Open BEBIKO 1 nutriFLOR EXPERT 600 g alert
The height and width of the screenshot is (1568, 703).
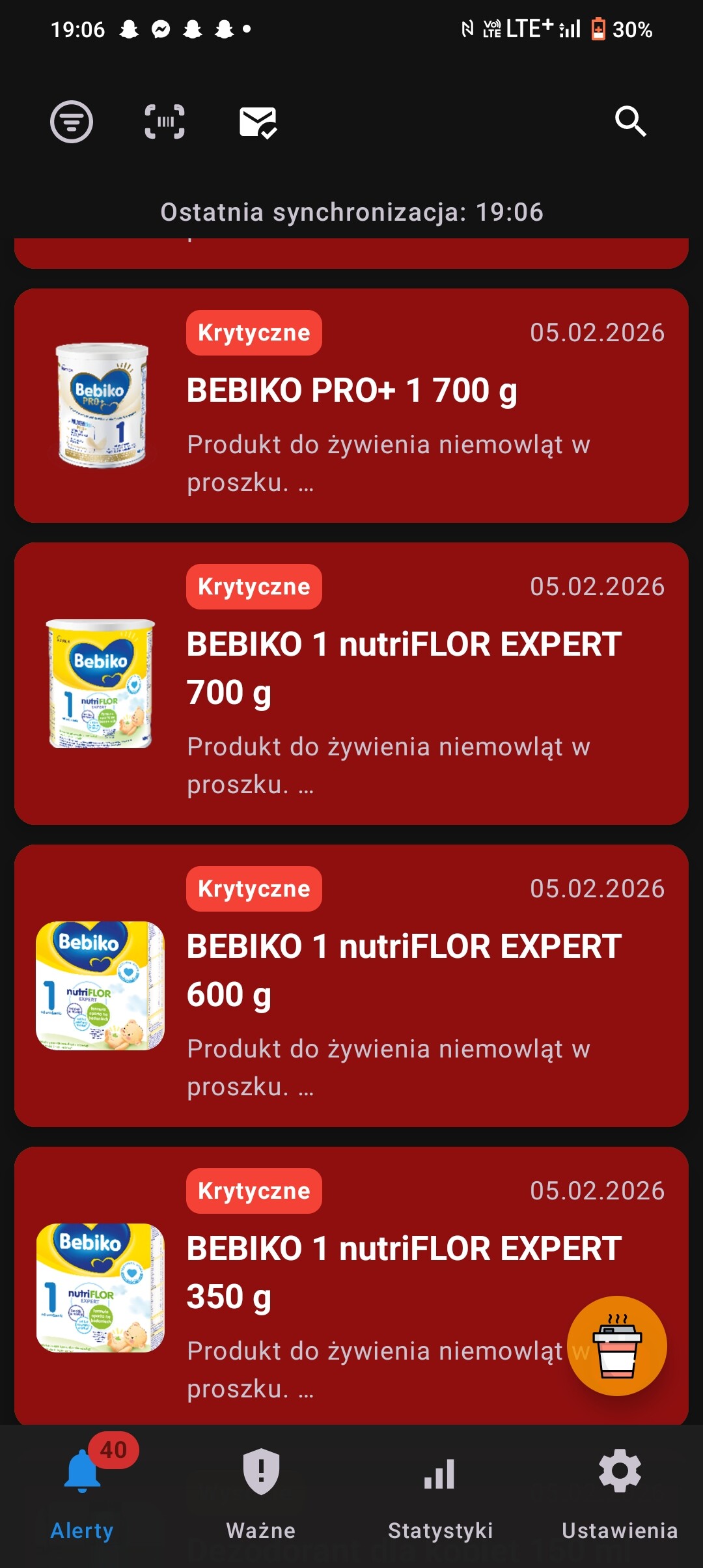(x=351, y=986)
